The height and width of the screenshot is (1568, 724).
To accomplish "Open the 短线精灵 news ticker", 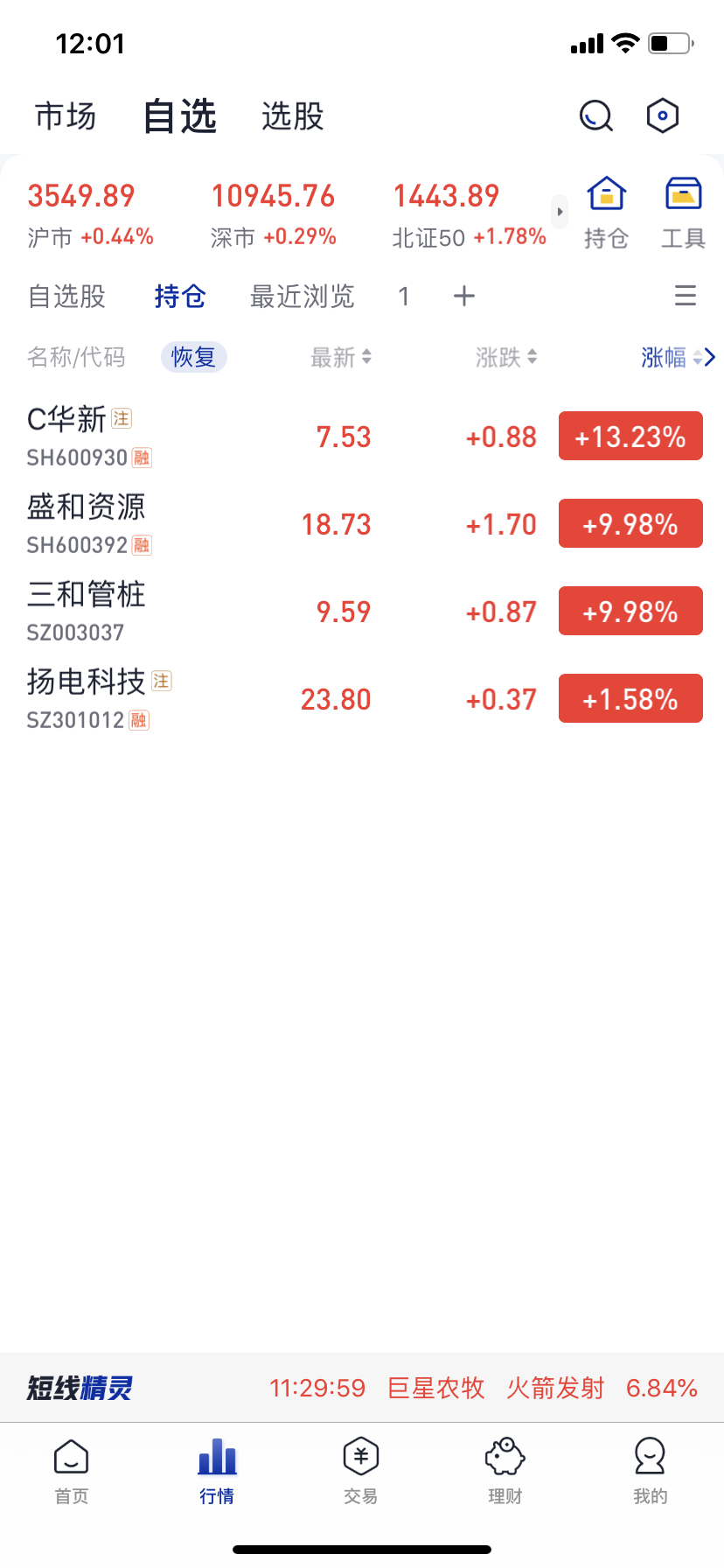I will pos(362,1388).
